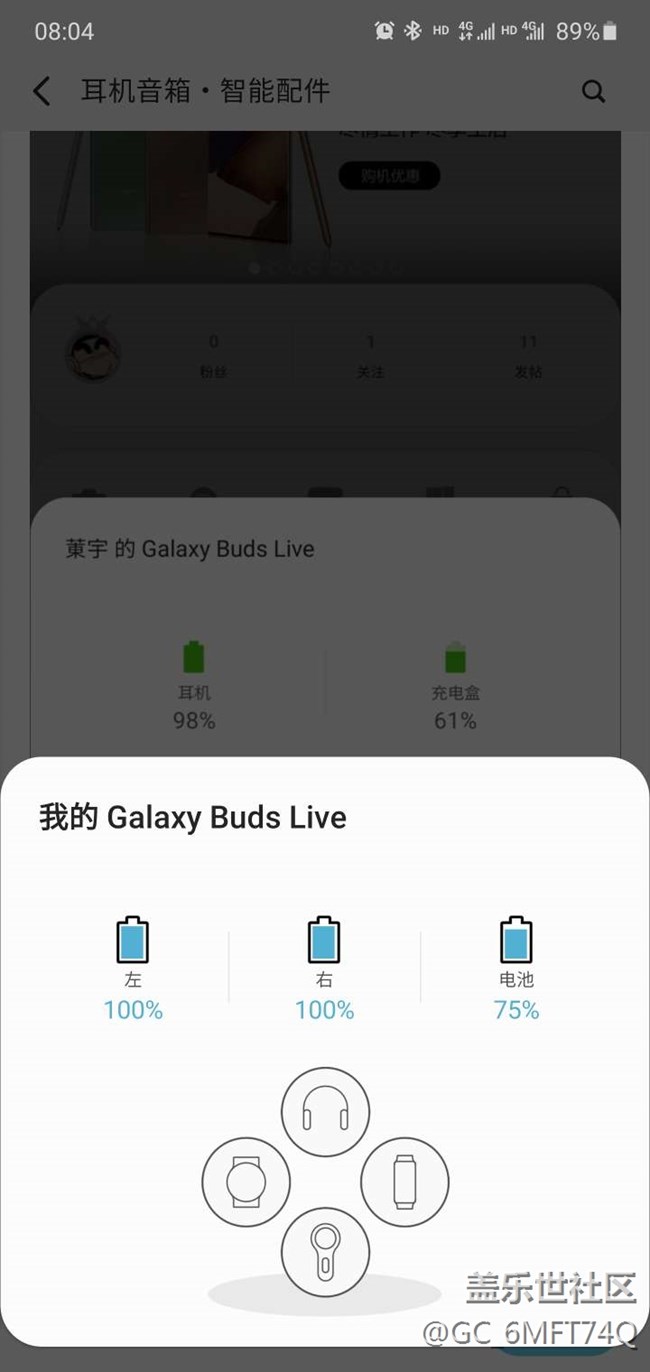Open the search magnifier icon
Screen dimensions: 650x1372
pos(593,92)
